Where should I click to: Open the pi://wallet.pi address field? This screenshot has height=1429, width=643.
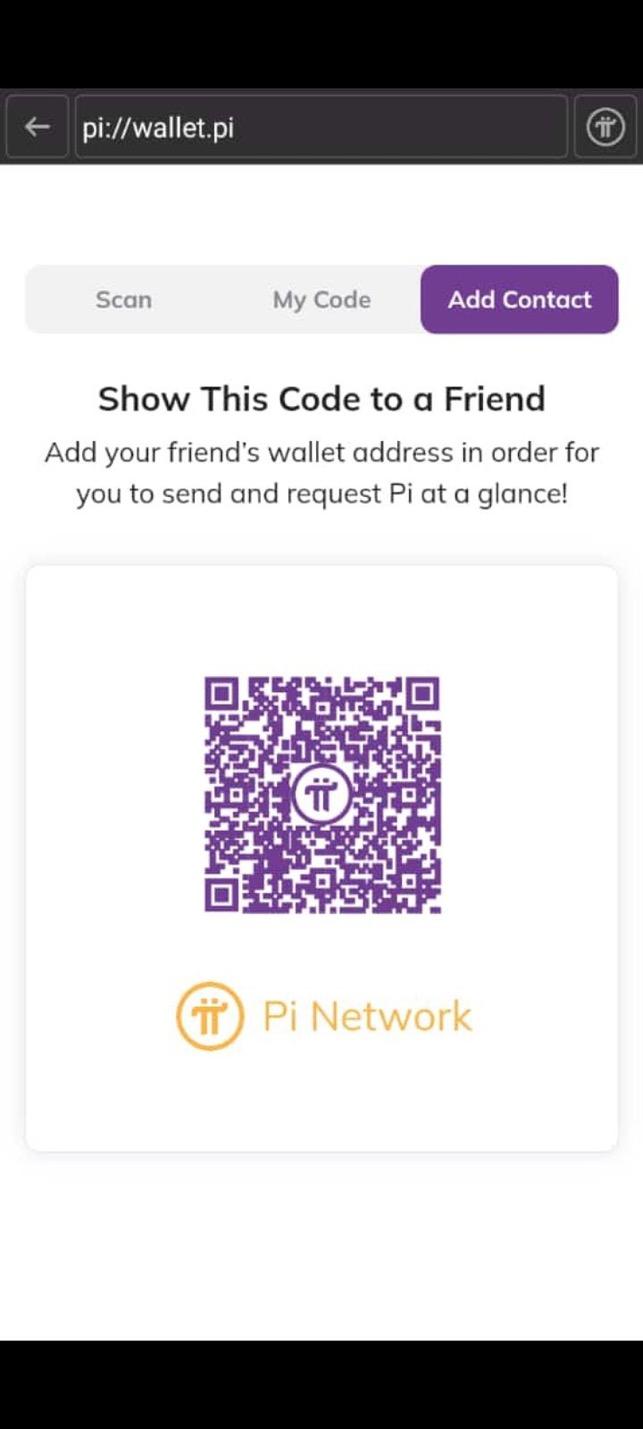(x=320, y=127)
